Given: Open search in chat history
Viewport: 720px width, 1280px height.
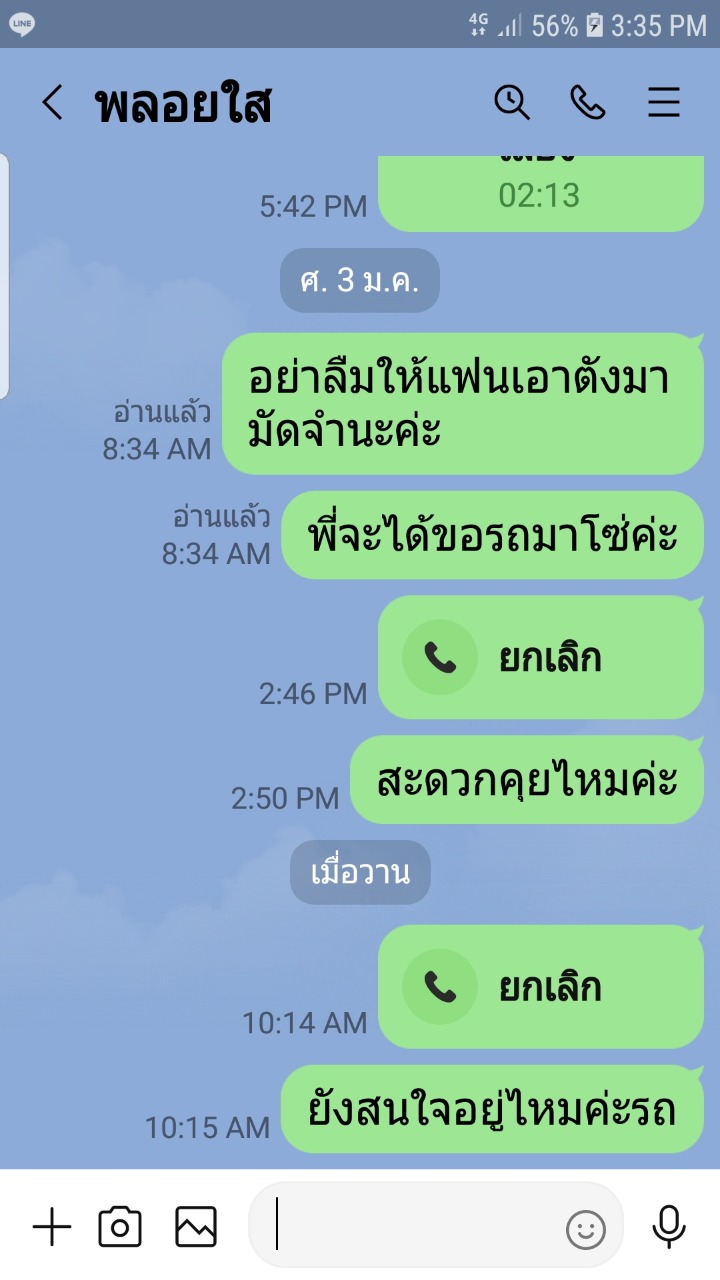Looking at the screenshot, I should 512,102.
